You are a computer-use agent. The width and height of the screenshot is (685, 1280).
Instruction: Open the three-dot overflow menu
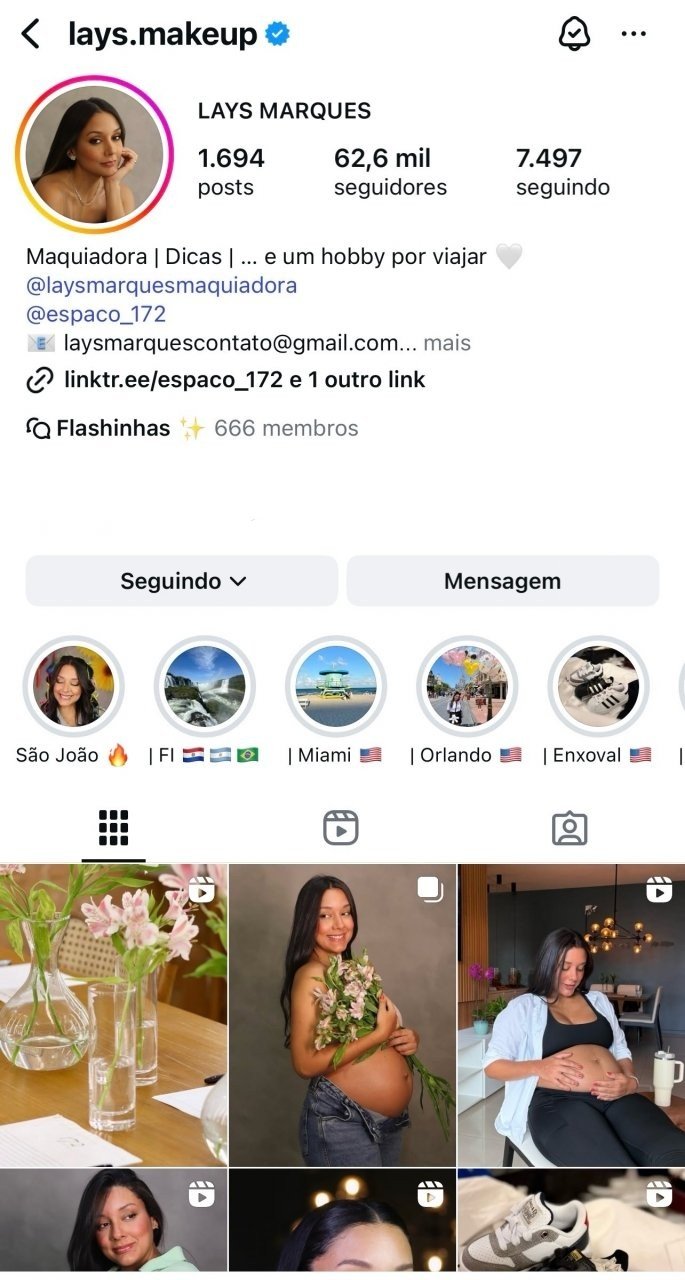pos(634,34)
